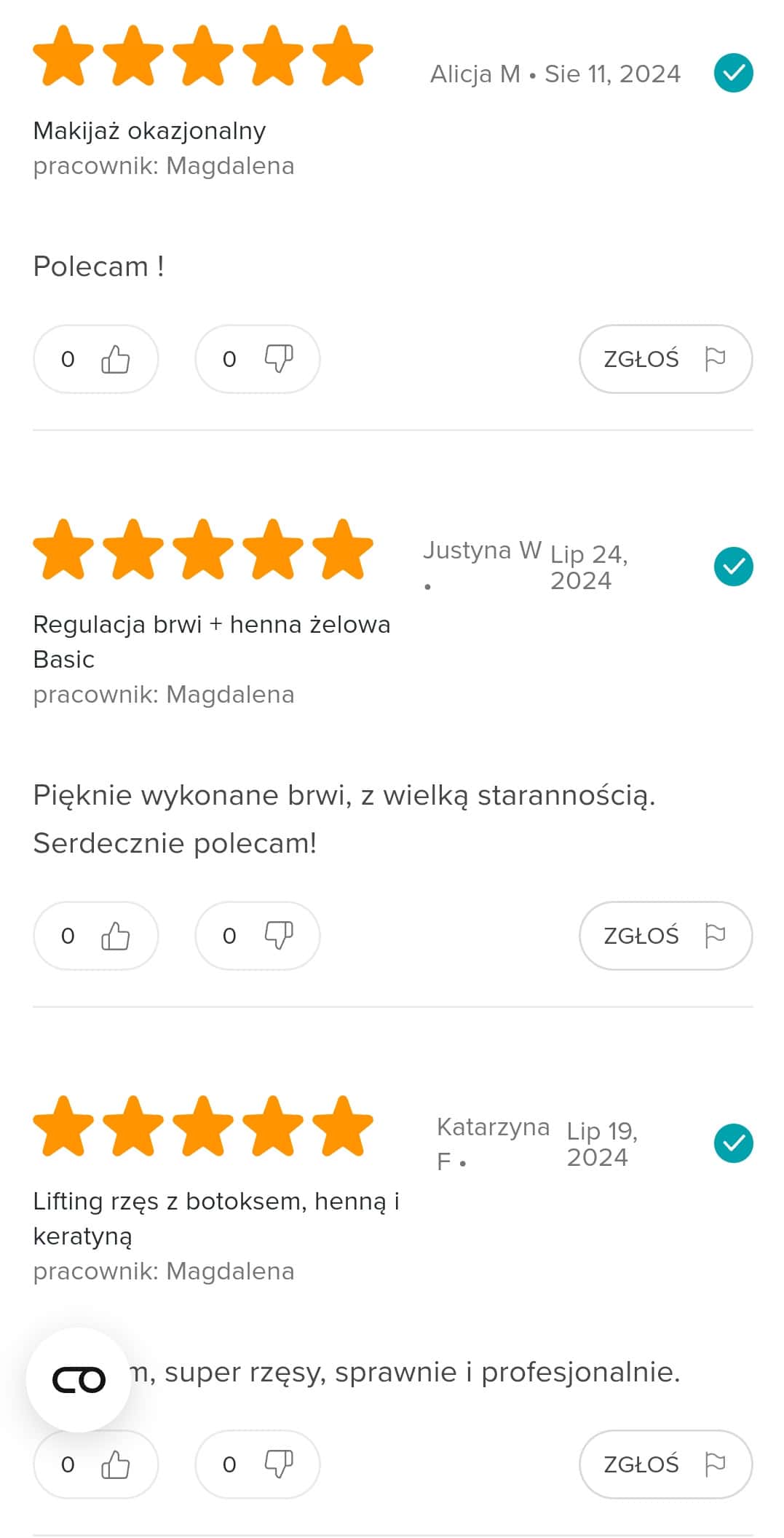The width and height of the screenshot is (784, 1538).
Task: Like Alicja M's review
Action: 96,359
